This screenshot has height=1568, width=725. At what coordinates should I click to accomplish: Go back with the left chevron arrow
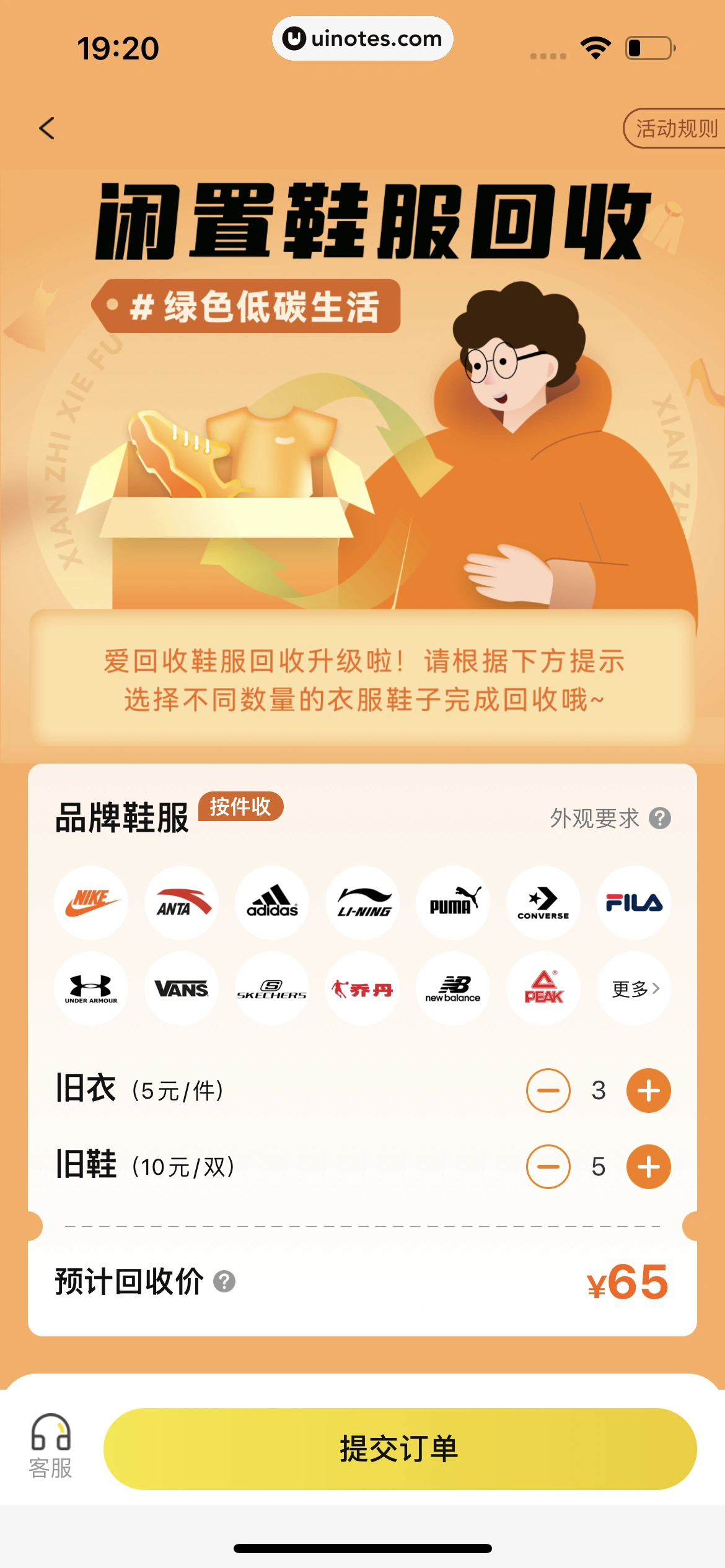tap(45, 129)
